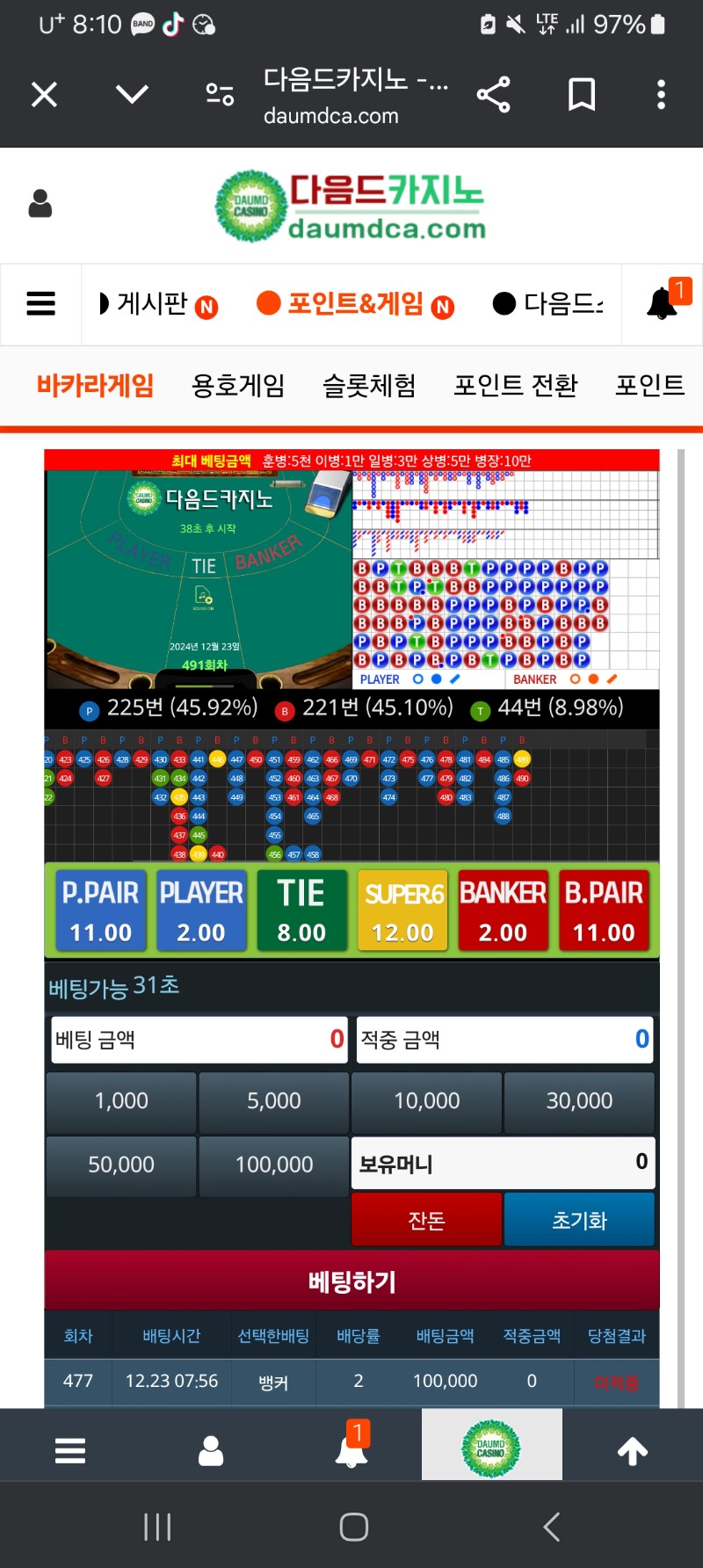This screenshot has height=1568, width=703.
Task: Tap 초기화 to reset the bet
Action: coord(579,1220)
